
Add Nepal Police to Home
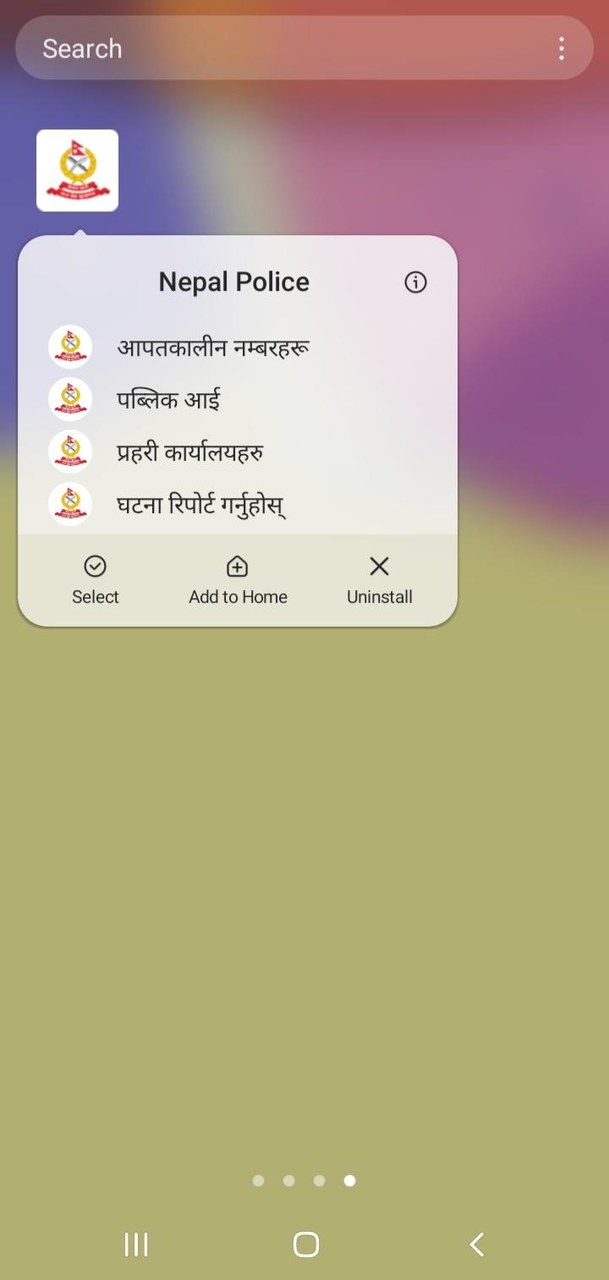(x=238, y=581)
